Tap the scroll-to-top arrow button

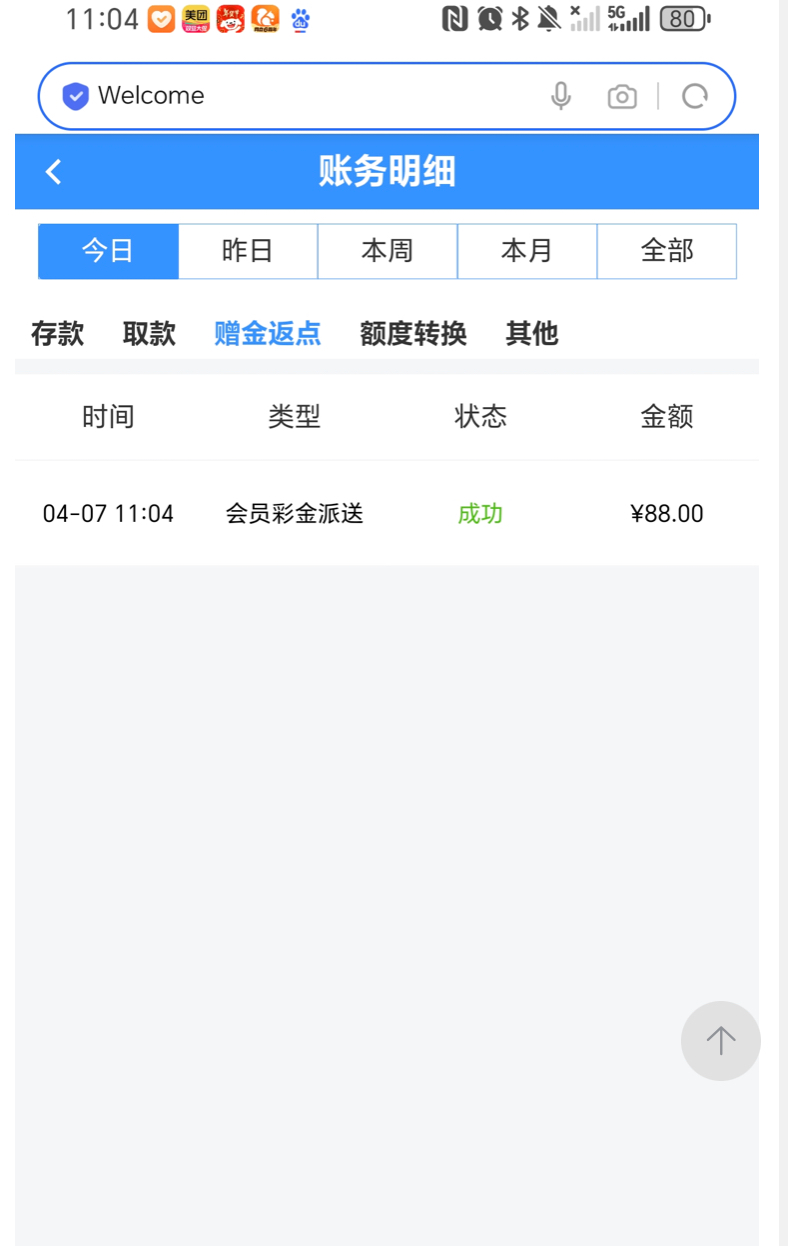(720, 1040)
